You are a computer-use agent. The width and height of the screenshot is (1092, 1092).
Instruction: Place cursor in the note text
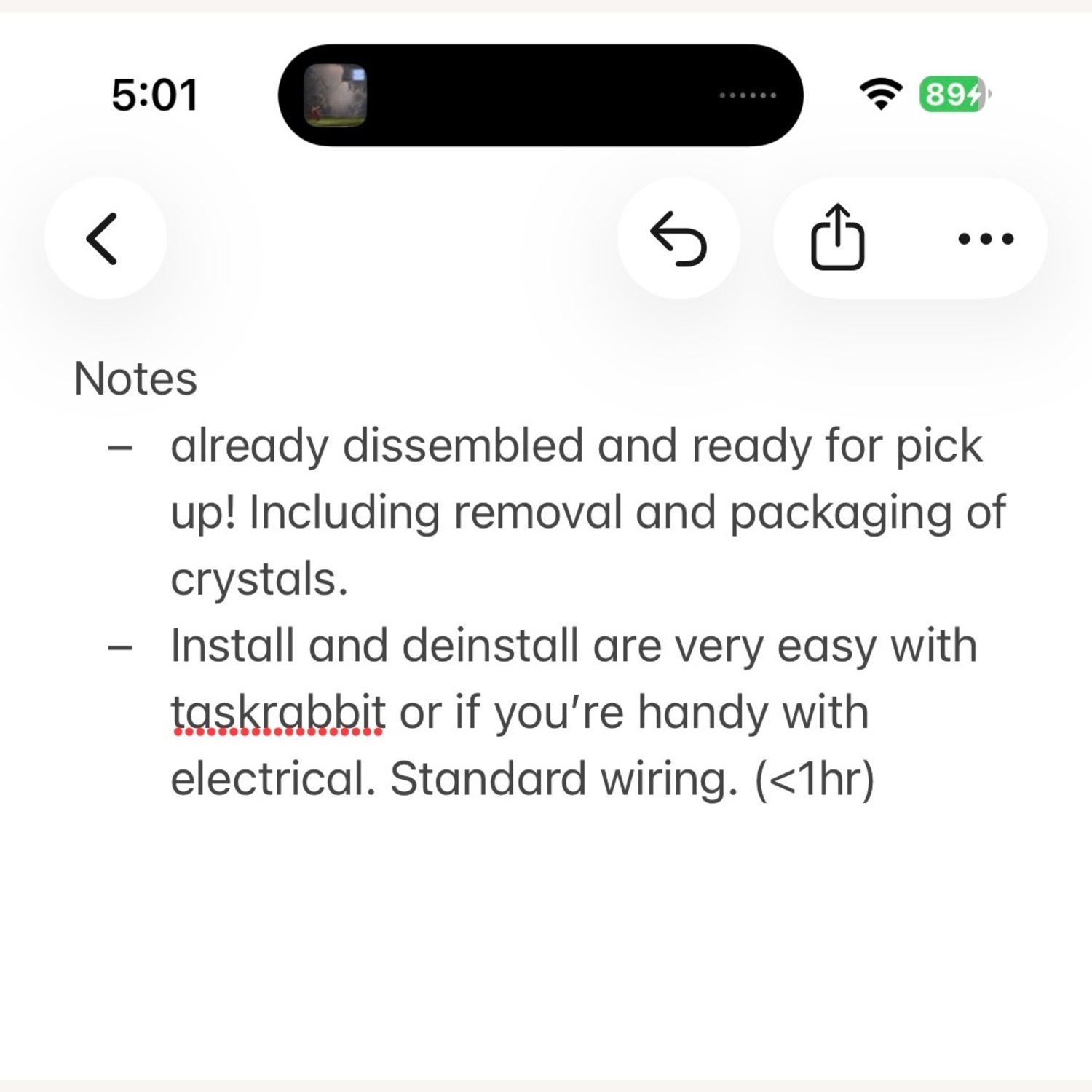pyautogui.click(x=575, y=579)
